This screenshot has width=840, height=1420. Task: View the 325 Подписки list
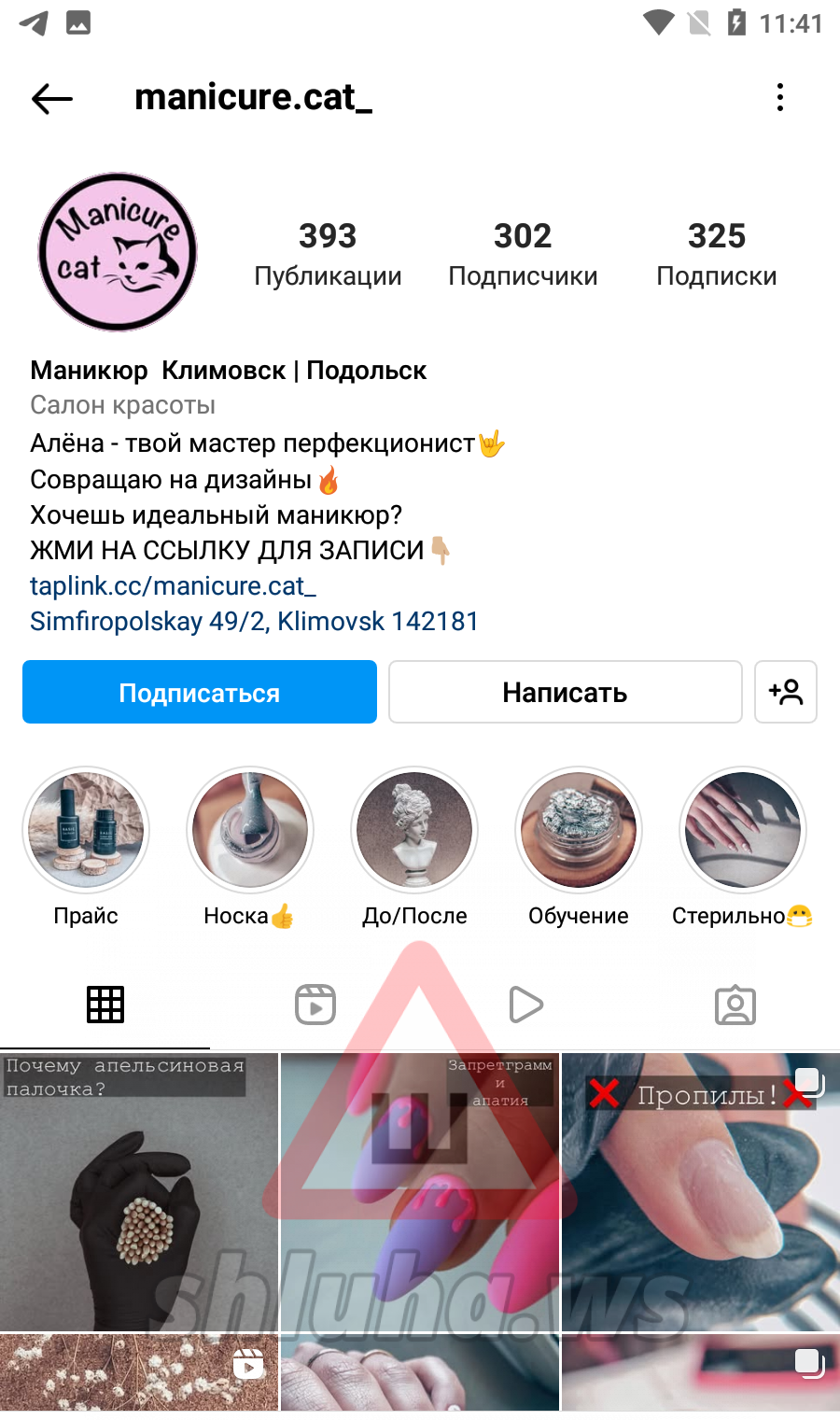[717, 254]
